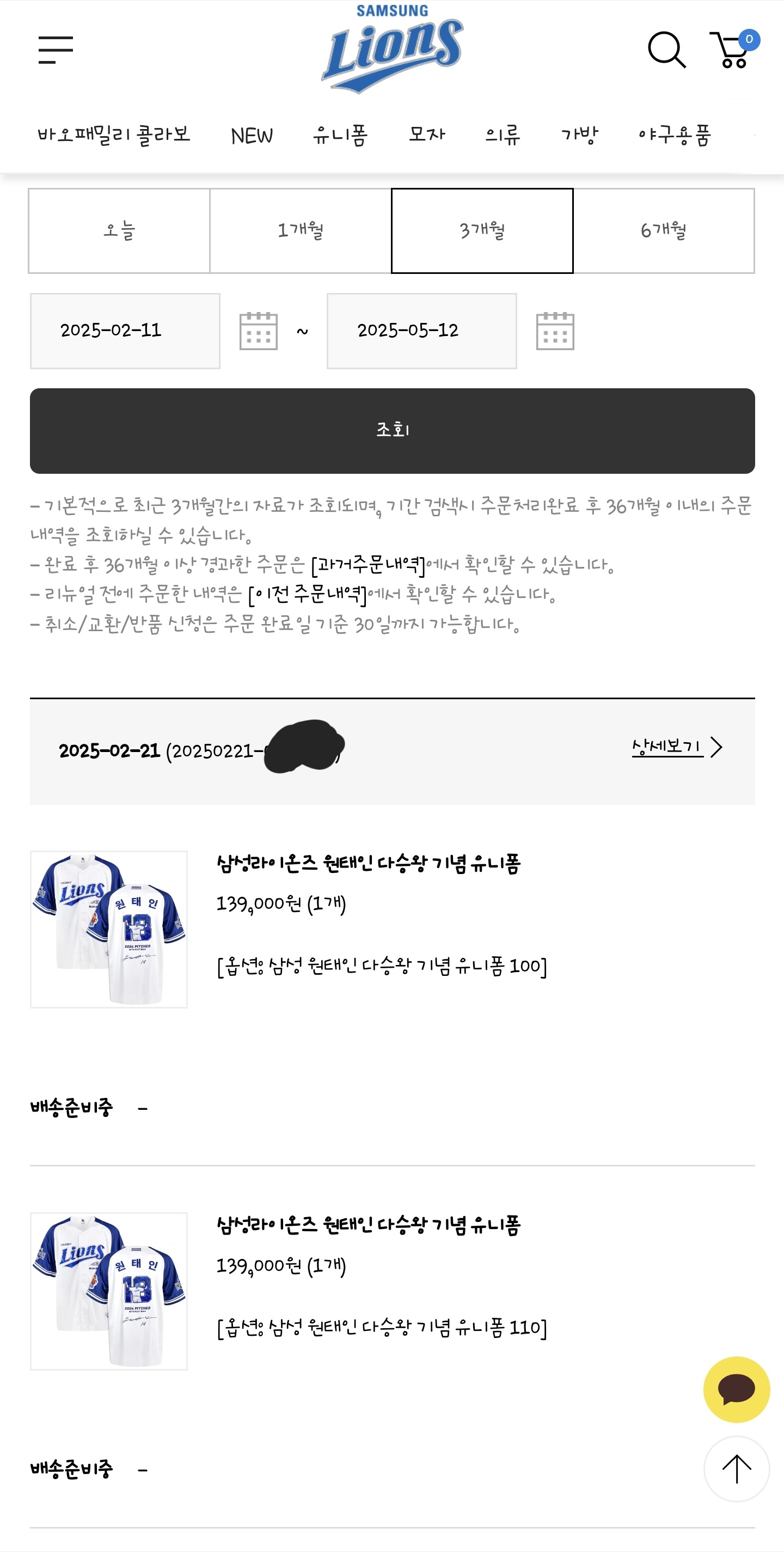Screen dimensions: 784x1552
Task: Tap the 조회 search button
Action: coord(393,431)
